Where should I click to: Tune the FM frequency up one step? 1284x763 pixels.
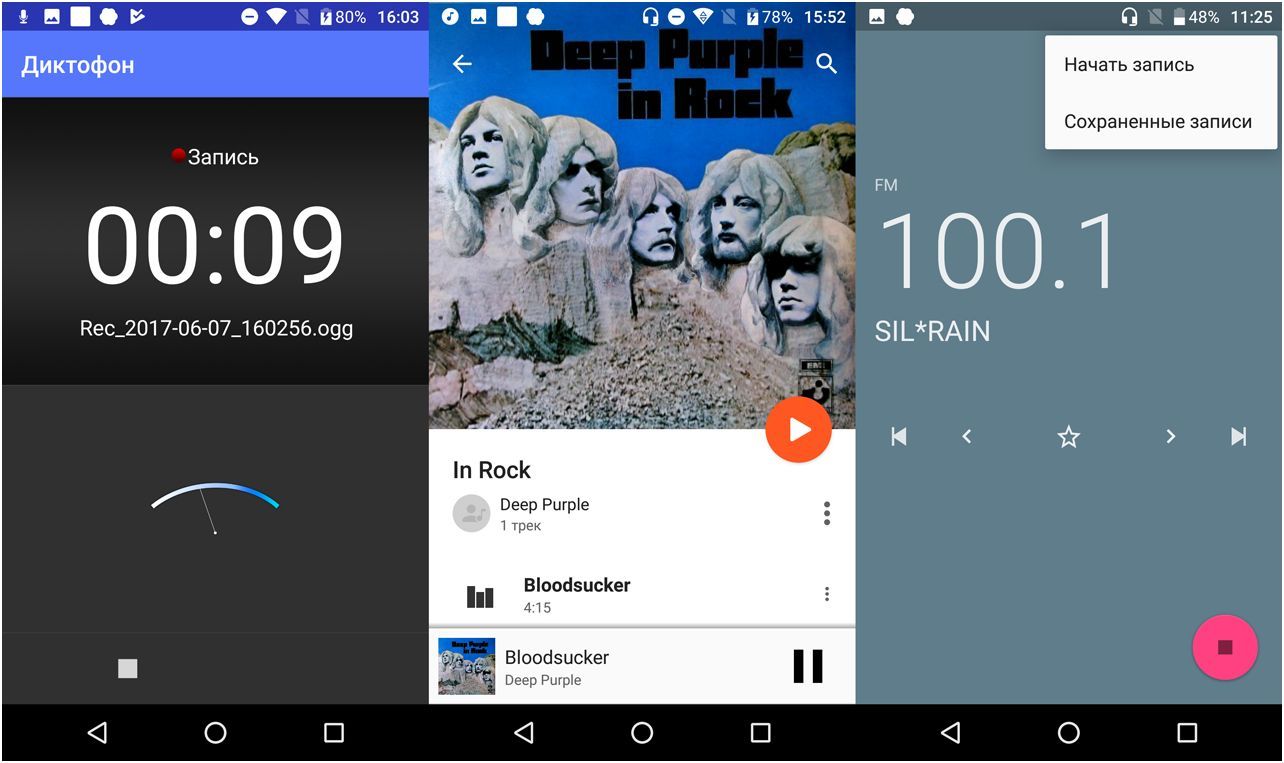click(1170, 436)
